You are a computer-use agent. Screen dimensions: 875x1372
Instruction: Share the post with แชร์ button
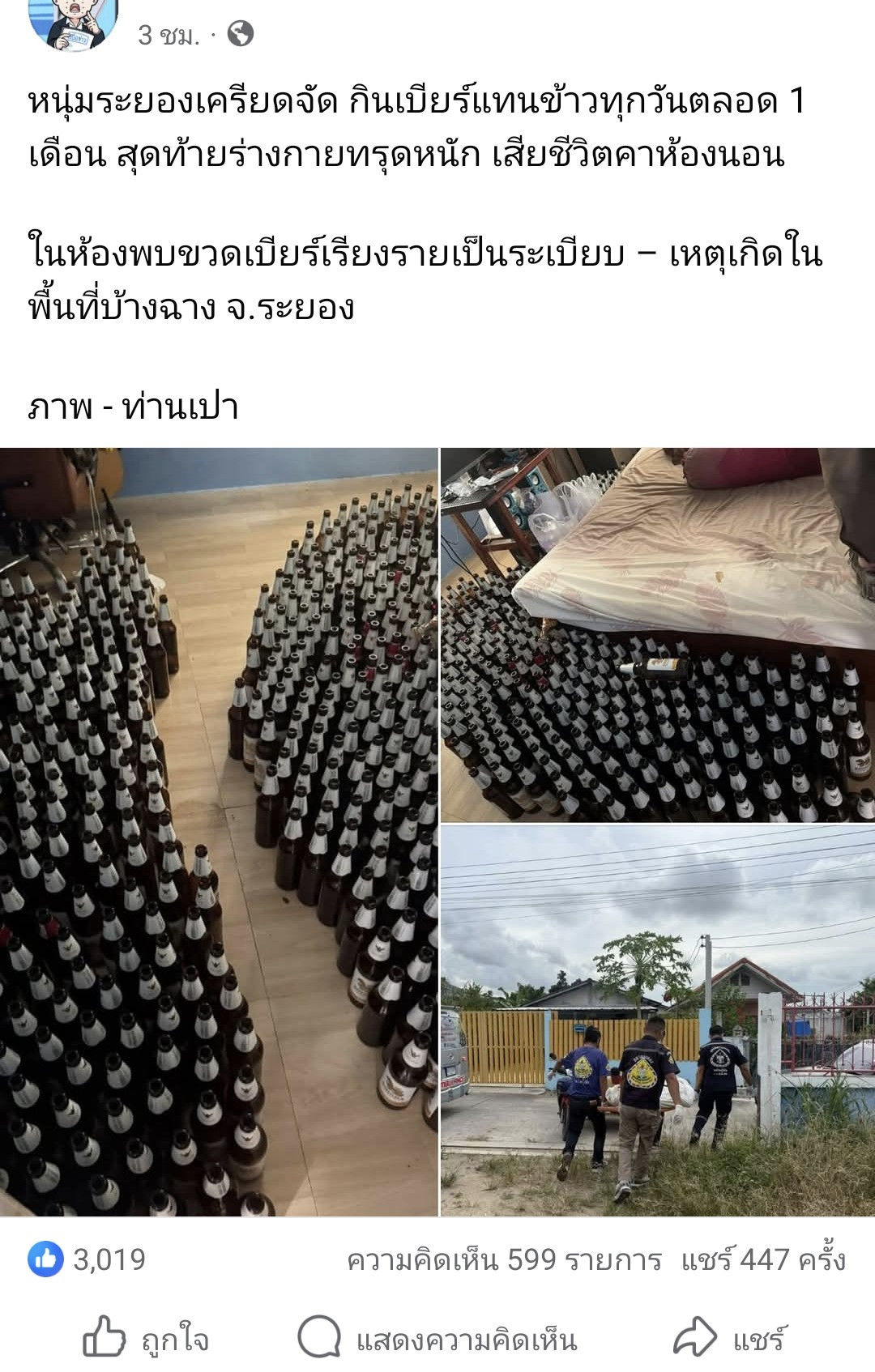click(x=729, y=1338)
